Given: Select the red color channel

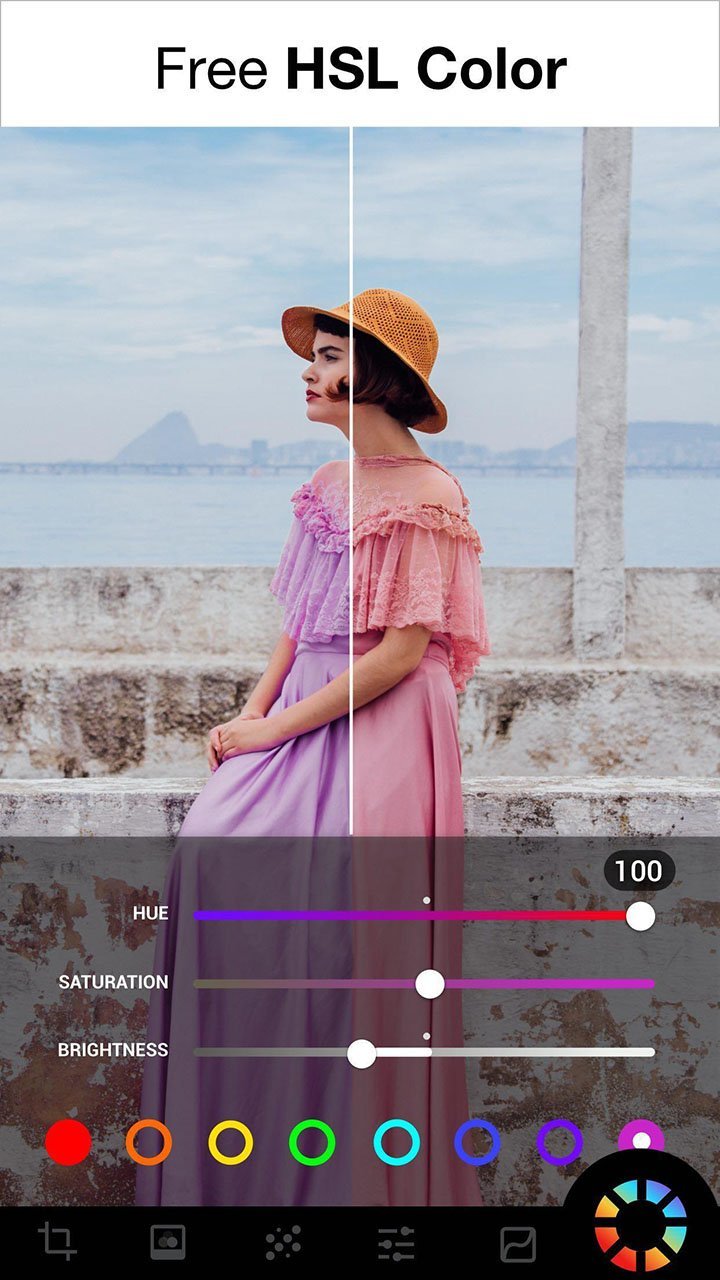Looking at the screenshot, I should (68, 1142).
